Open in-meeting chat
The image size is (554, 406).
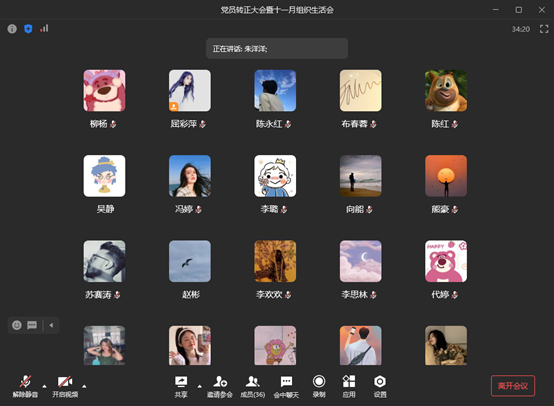click(286, 386)
